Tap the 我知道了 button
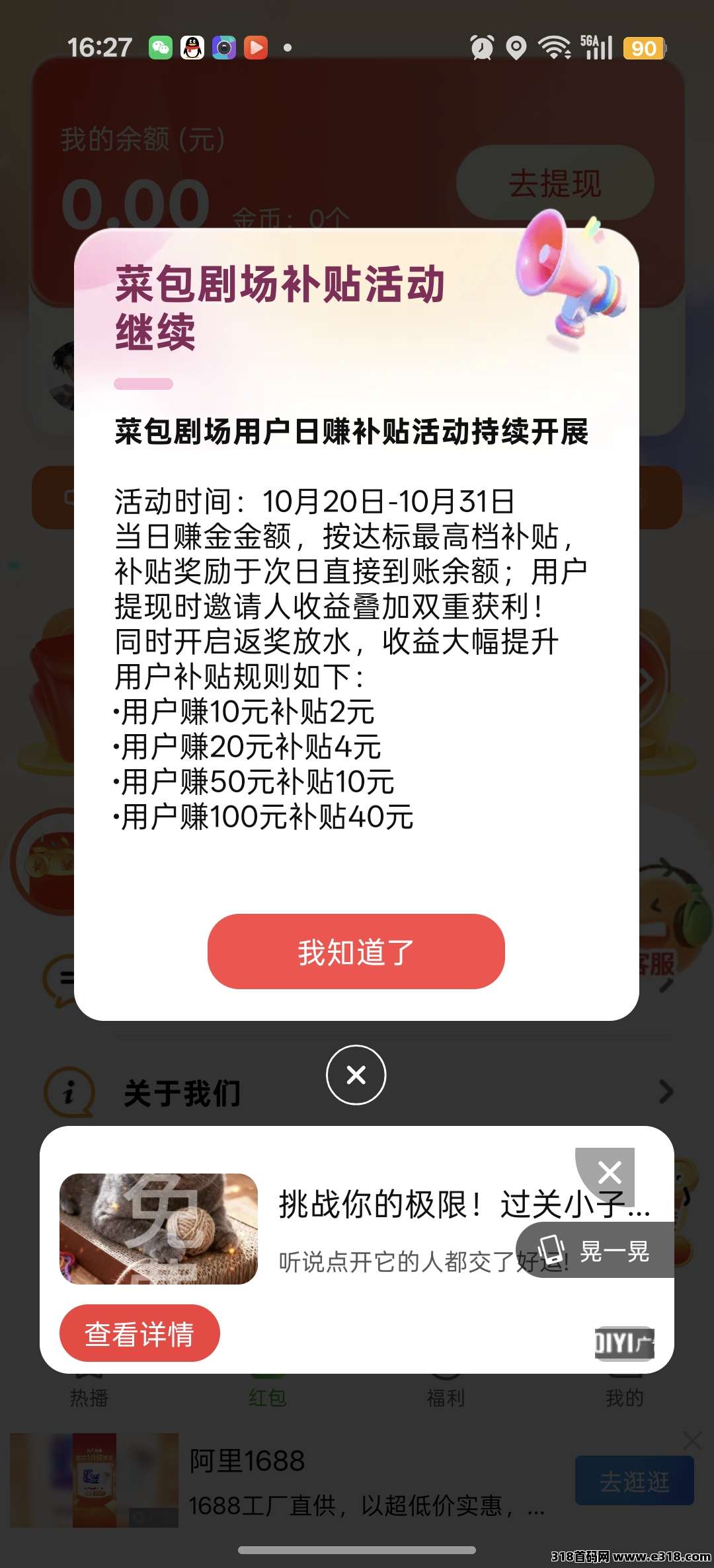Viewport: 714px width, 1568px height. point(356,952)
